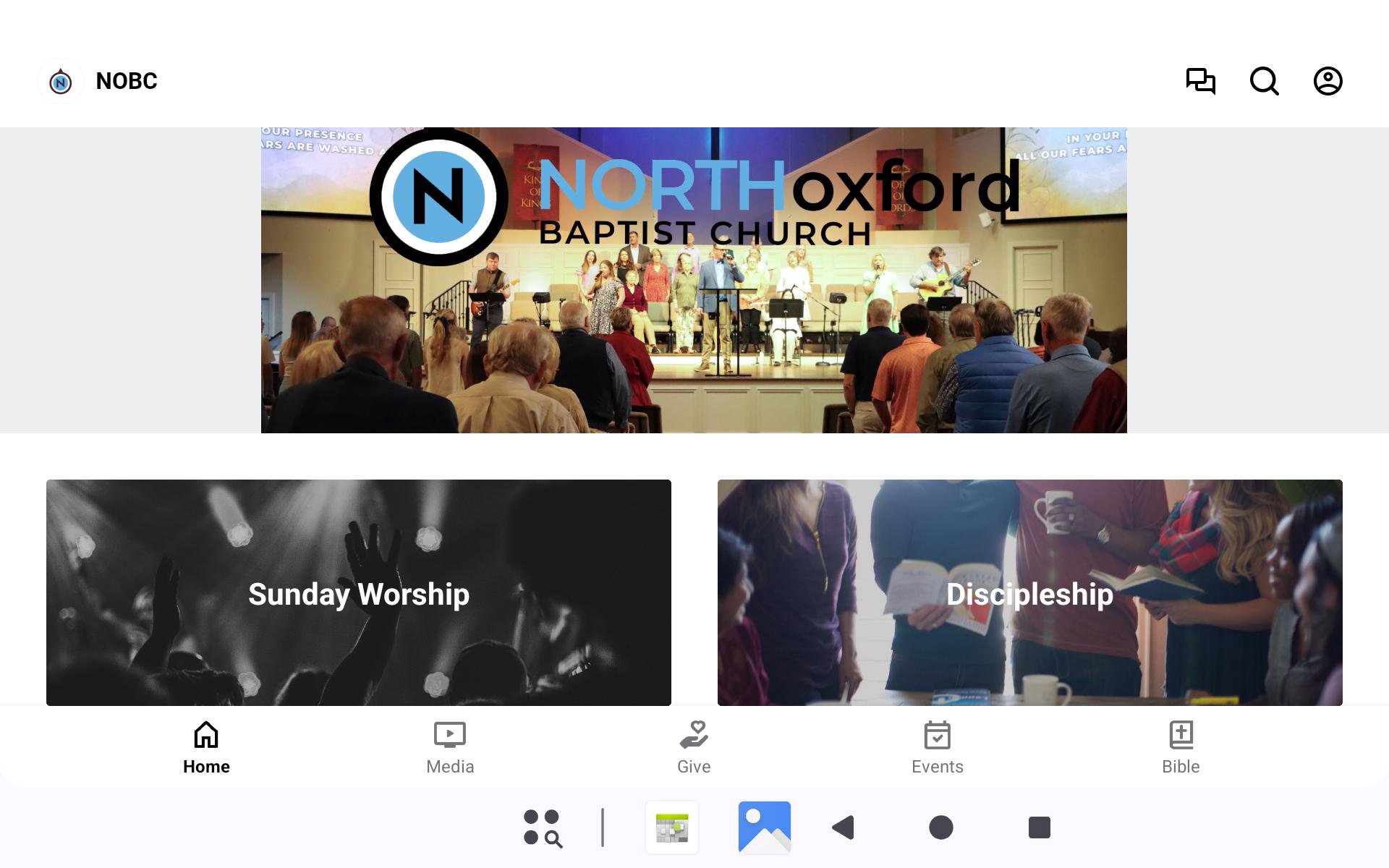Open the gallery app in the taskbar
The width and height of the screenshot is (1389, 868).
(x=764, y=827)
